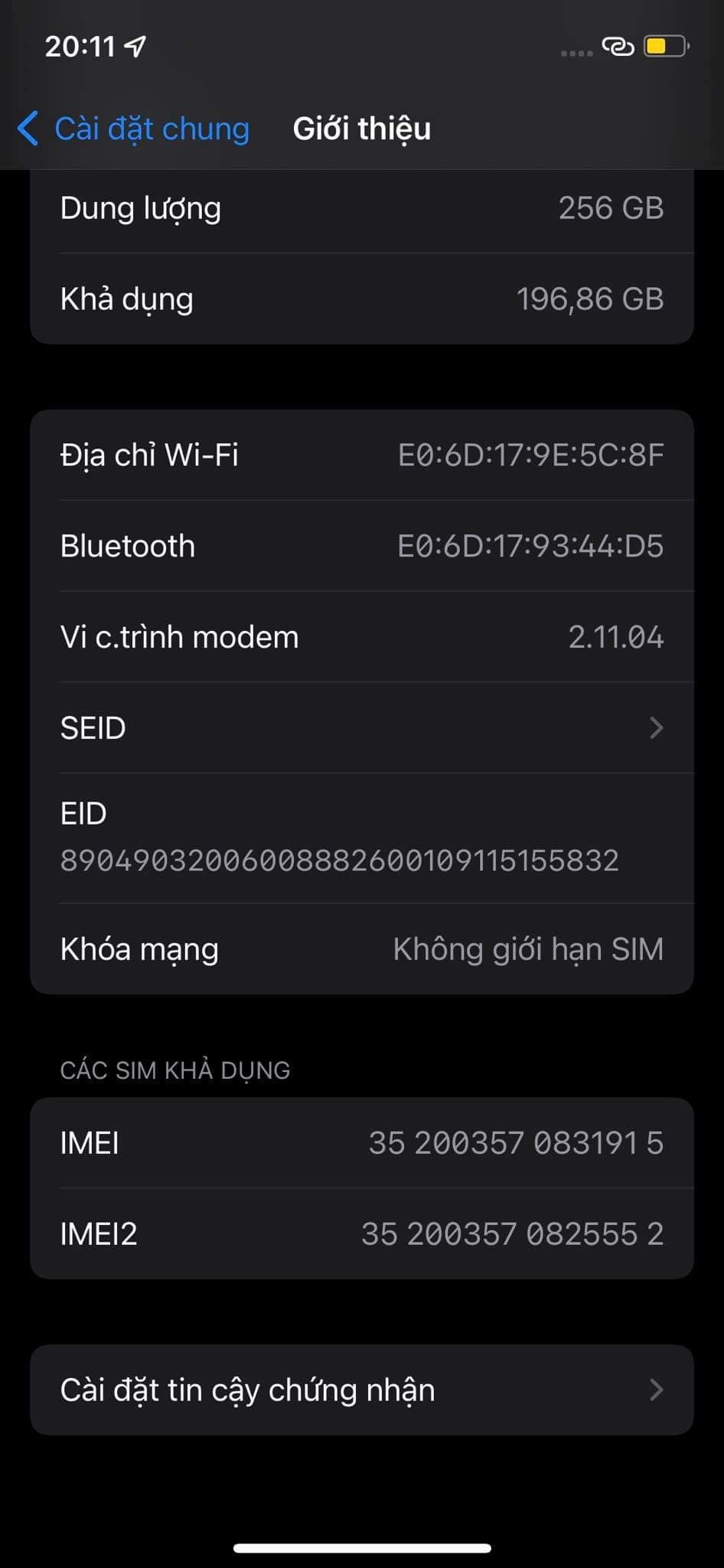724x1568 pixels.
Task: Open the SEID row
Action: (361, 727)
